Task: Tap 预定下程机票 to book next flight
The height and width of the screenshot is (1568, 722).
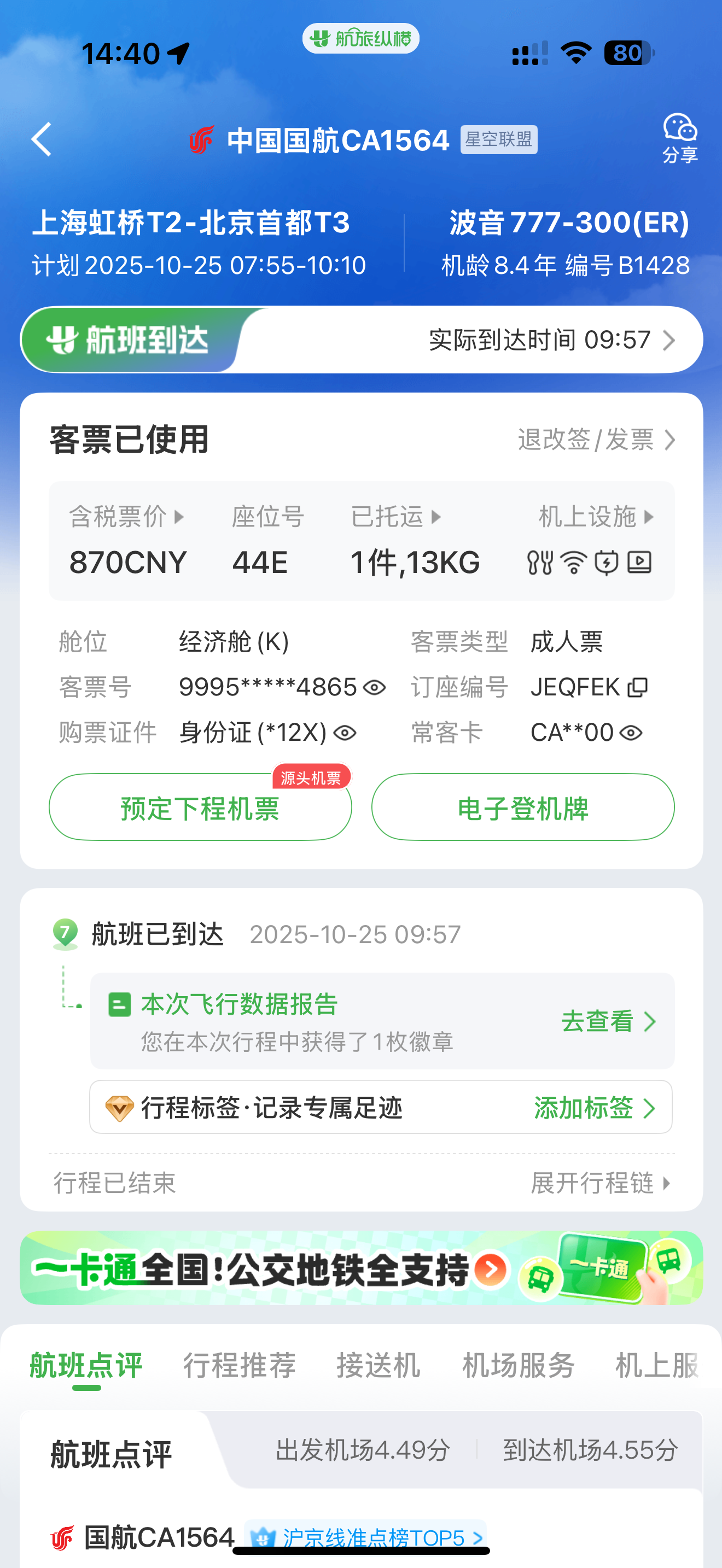Action: [200, 808]
